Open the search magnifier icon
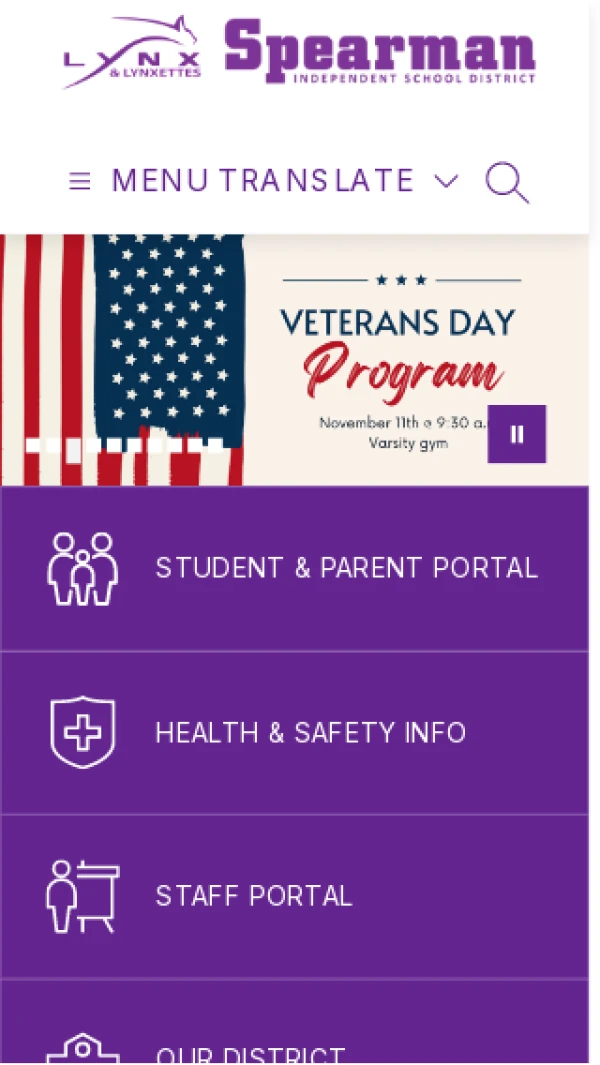This screenshot has width=600, height=1065. (x=507, y=182)
